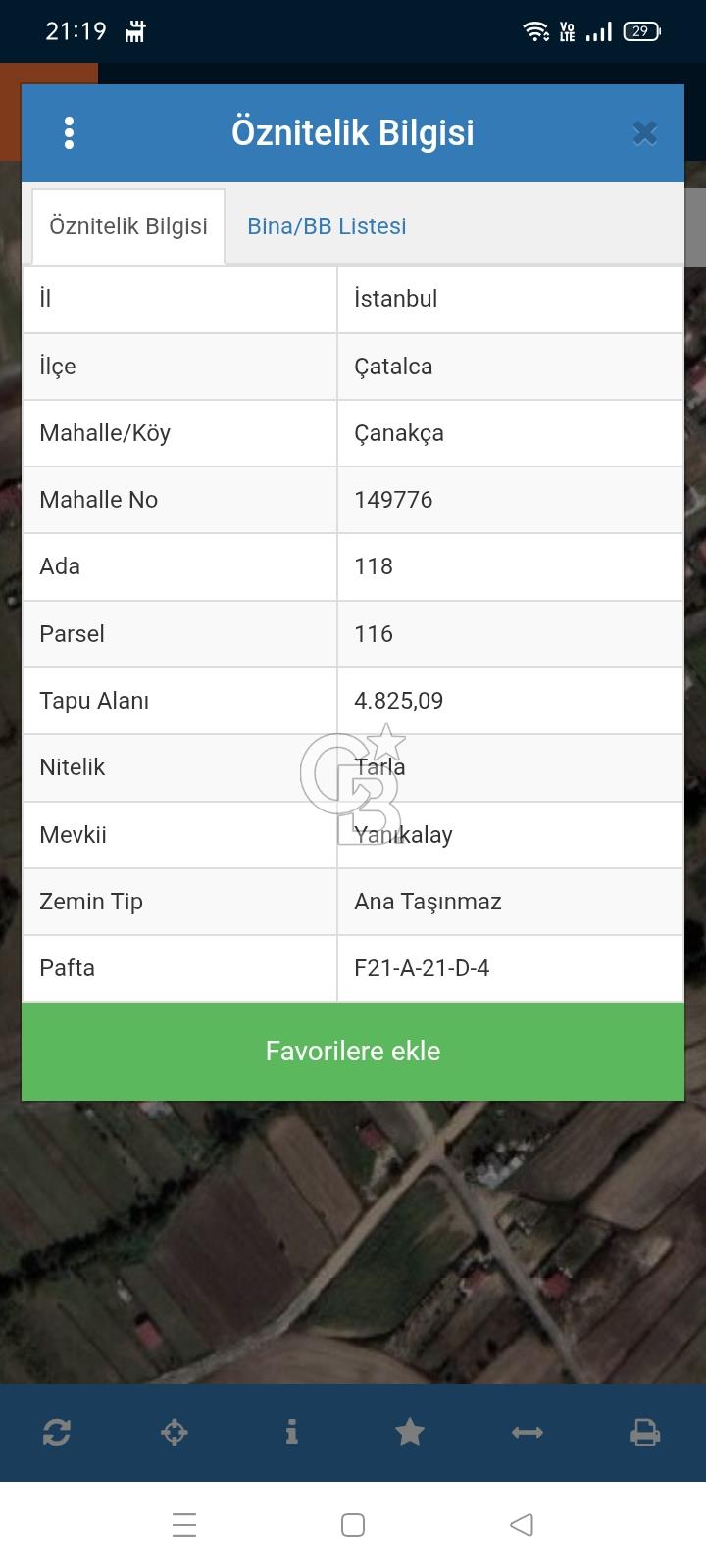
Task: Switch to the Bina/BB Listesi tab
Action: (327, 225)
